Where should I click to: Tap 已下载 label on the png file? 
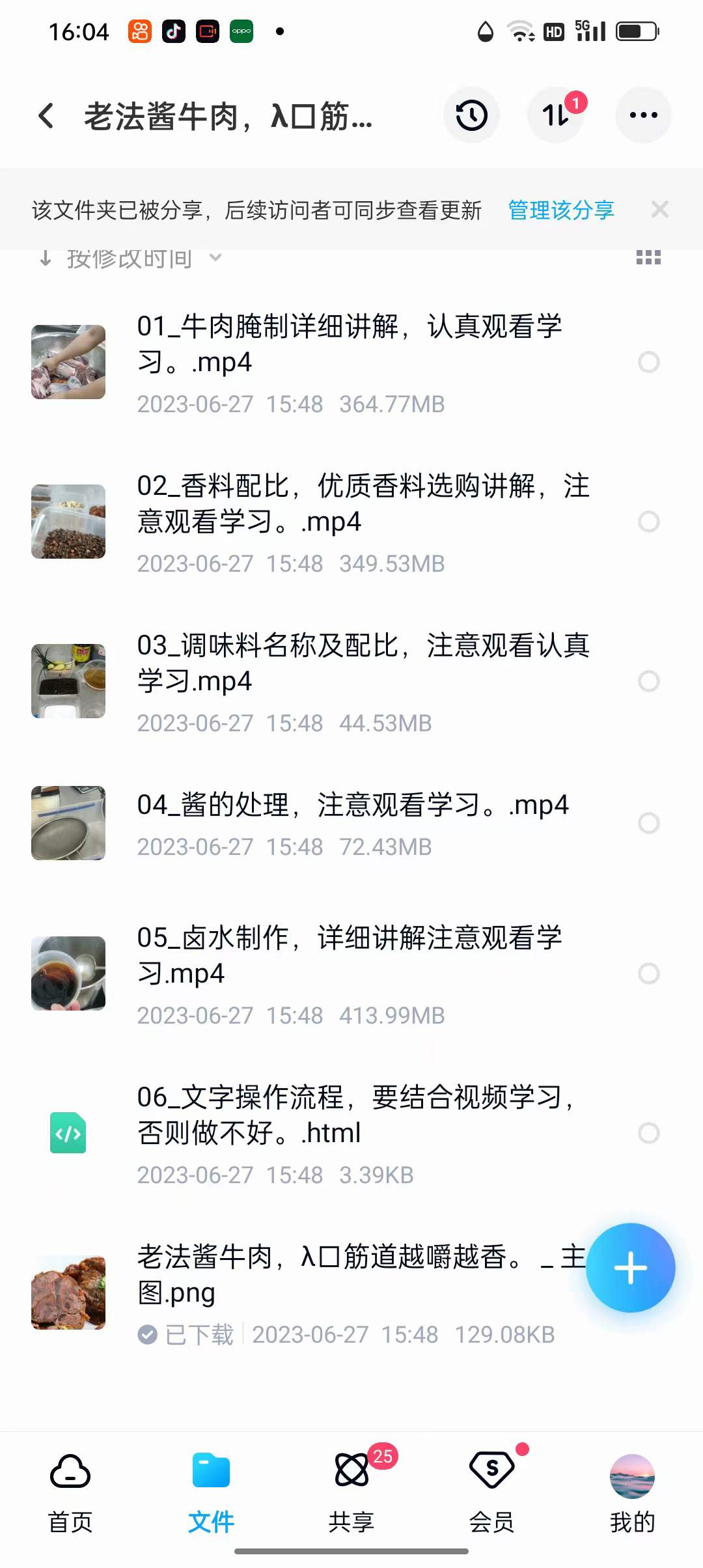[189, 1334]
